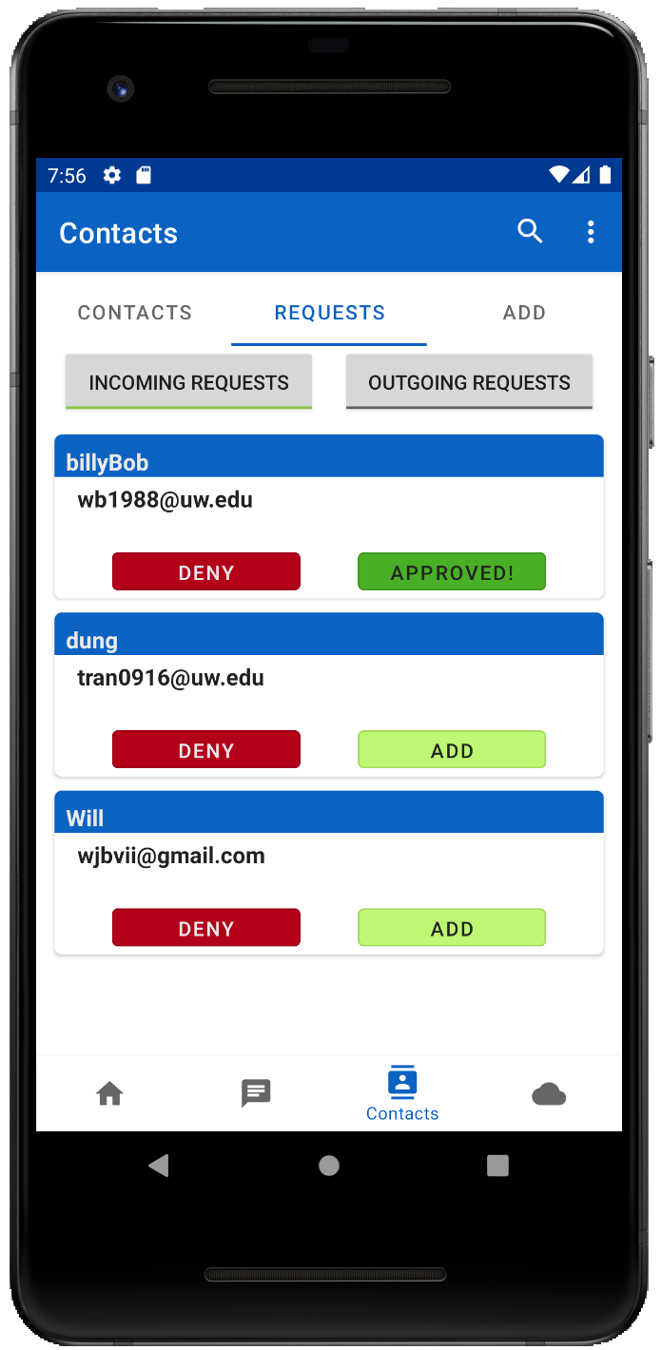Deny billyBob's contact request
662x1350 pixels.
(x=206, y=572)
